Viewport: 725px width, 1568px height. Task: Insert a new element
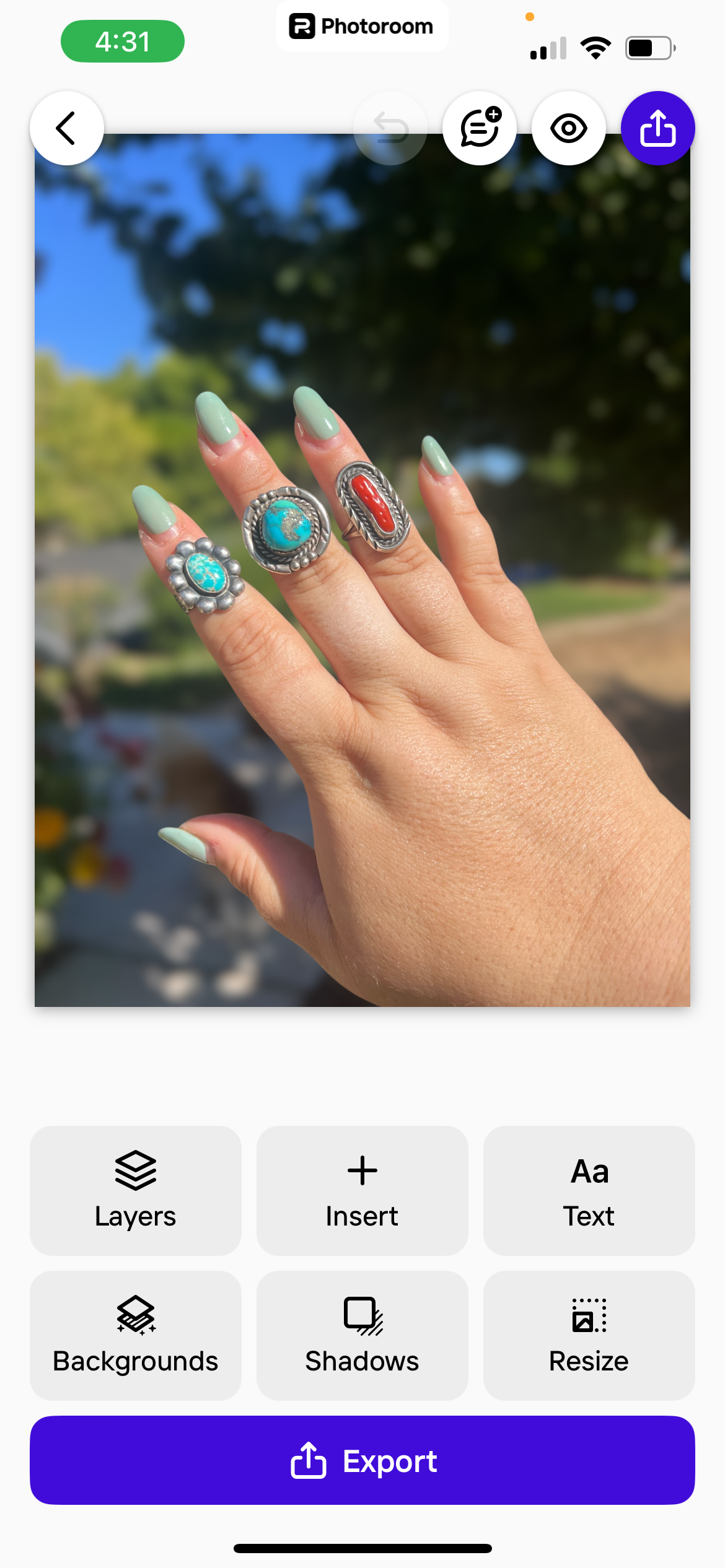coord(362,1190)
